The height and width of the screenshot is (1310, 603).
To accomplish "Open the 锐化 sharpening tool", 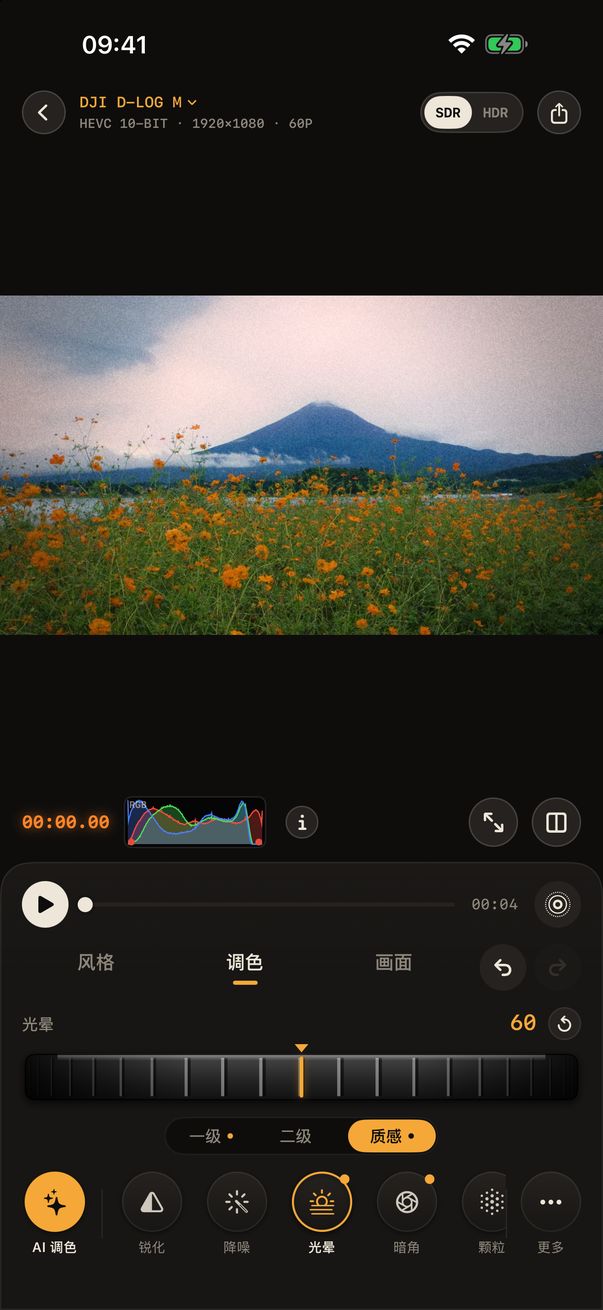I will tap(152, 1213).
